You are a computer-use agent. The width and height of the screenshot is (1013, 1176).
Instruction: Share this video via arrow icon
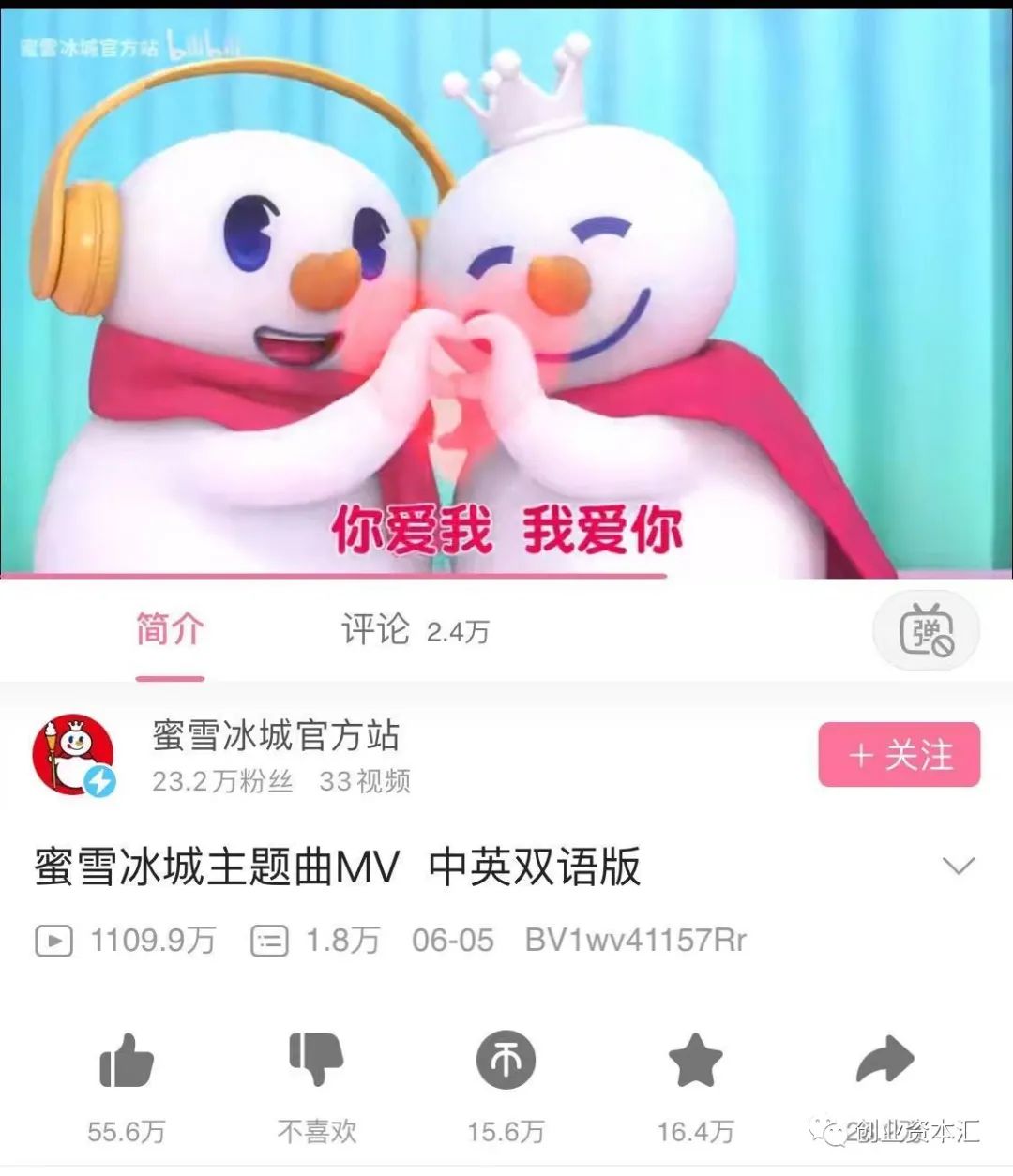click(x=884, y=1061)
